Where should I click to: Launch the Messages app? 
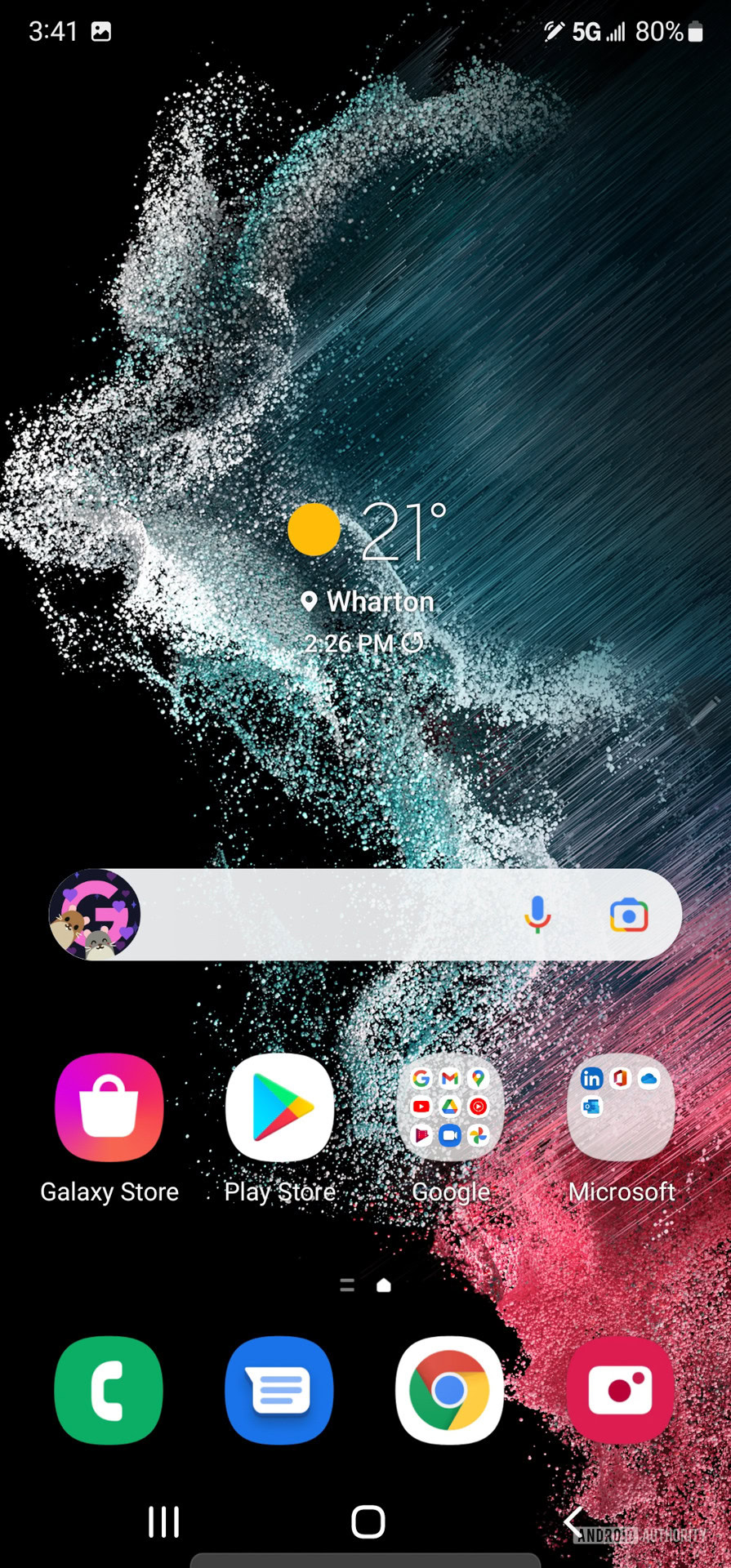click(x=279, y=1390)
